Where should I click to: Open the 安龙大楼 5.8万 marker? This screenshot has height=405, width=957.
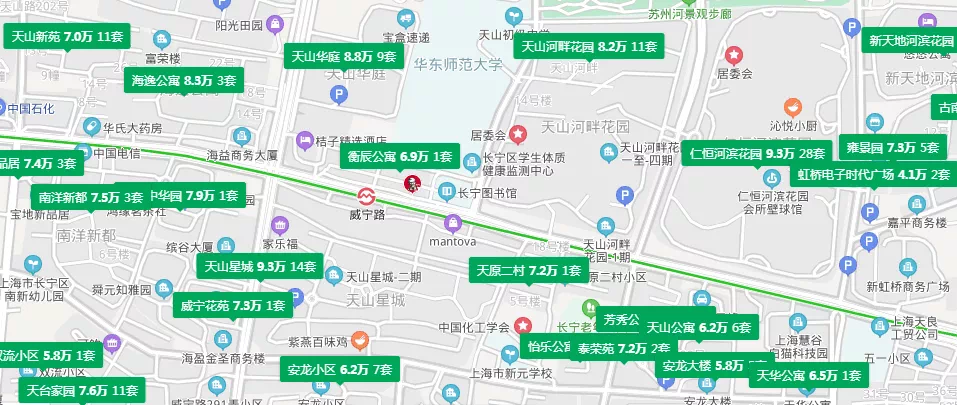pos(700,366)
